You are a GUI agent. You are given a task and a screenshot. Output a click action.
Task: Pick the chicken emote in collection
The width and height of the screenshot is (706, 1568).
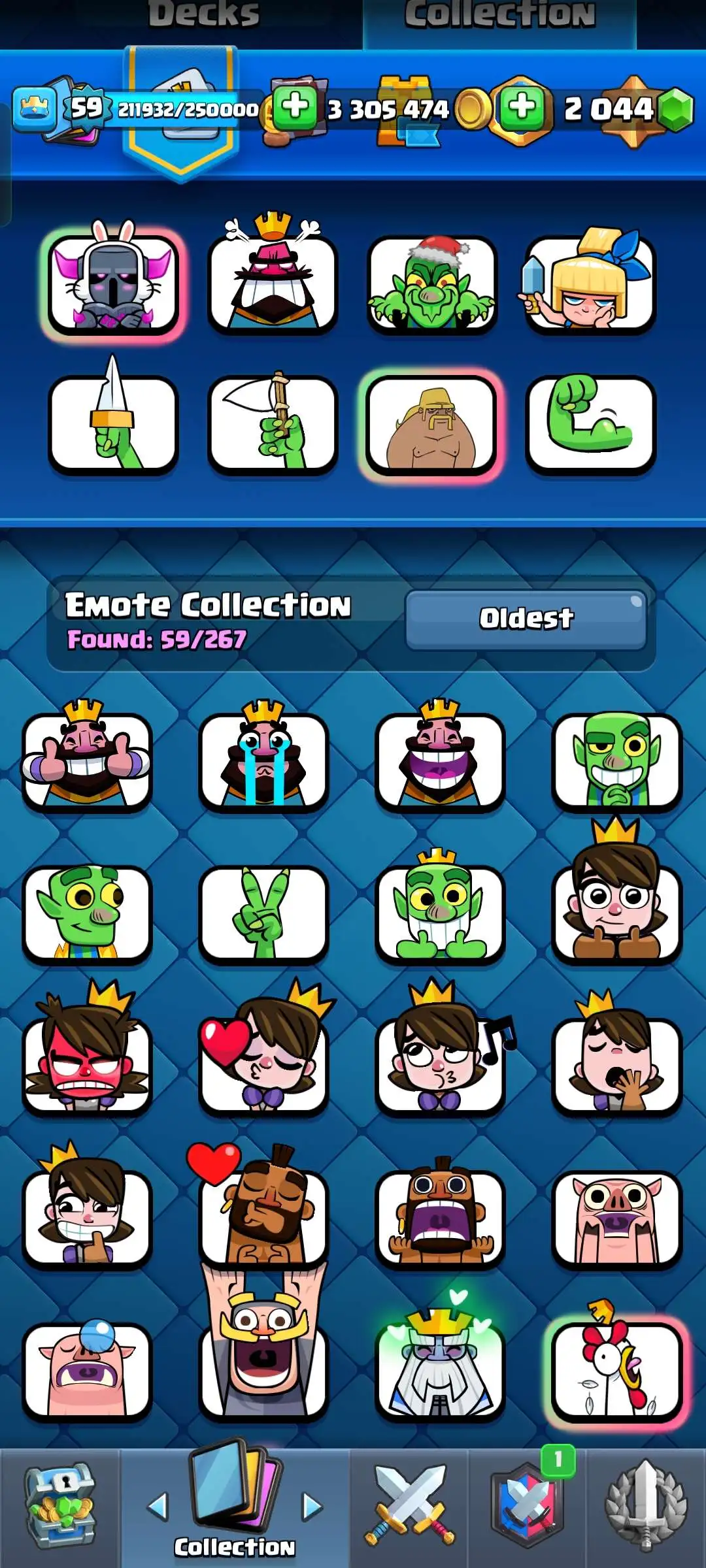[616, 1369]
